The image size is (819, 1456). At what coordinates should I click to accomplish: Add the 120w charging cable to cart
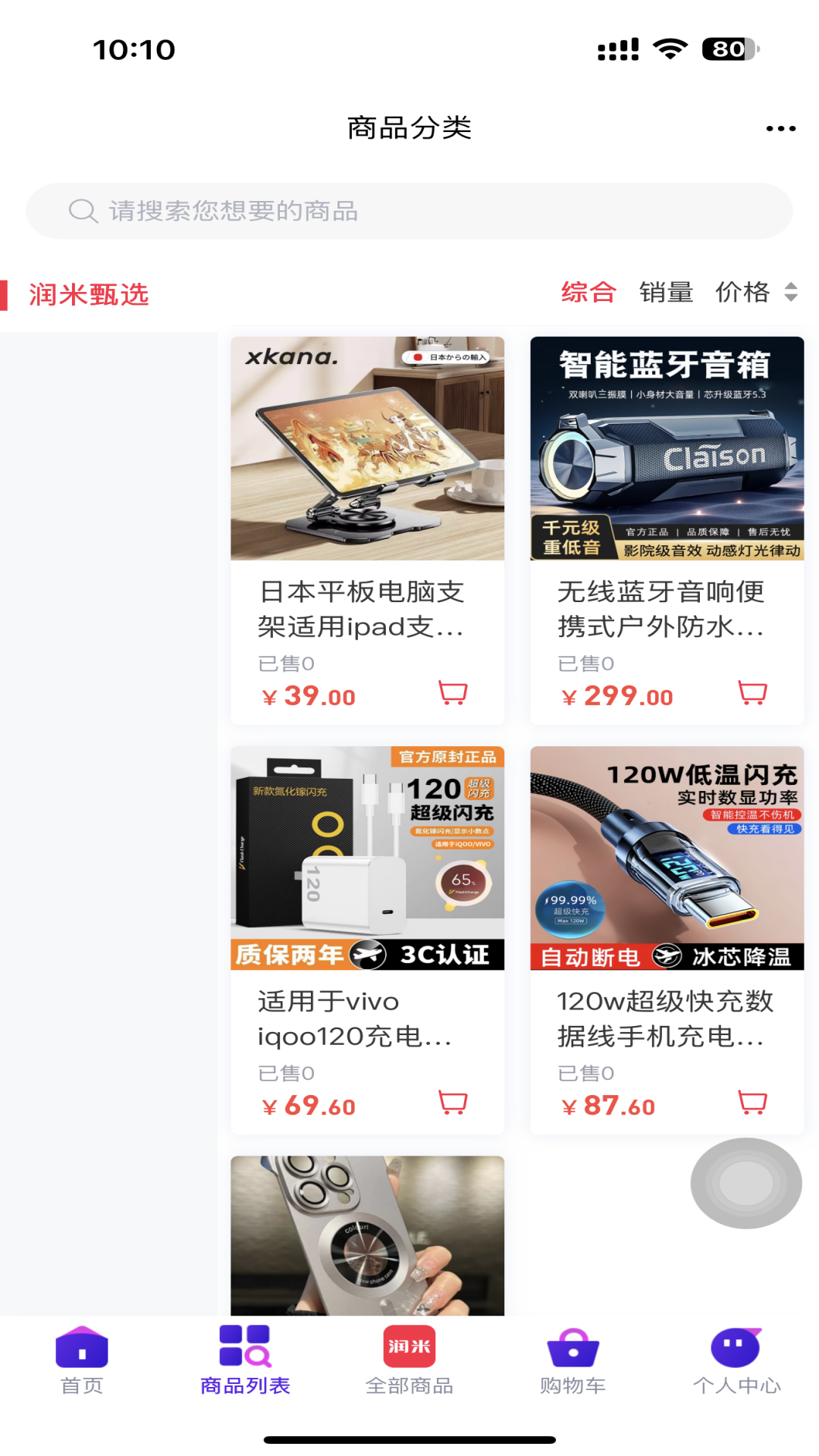751,1103
